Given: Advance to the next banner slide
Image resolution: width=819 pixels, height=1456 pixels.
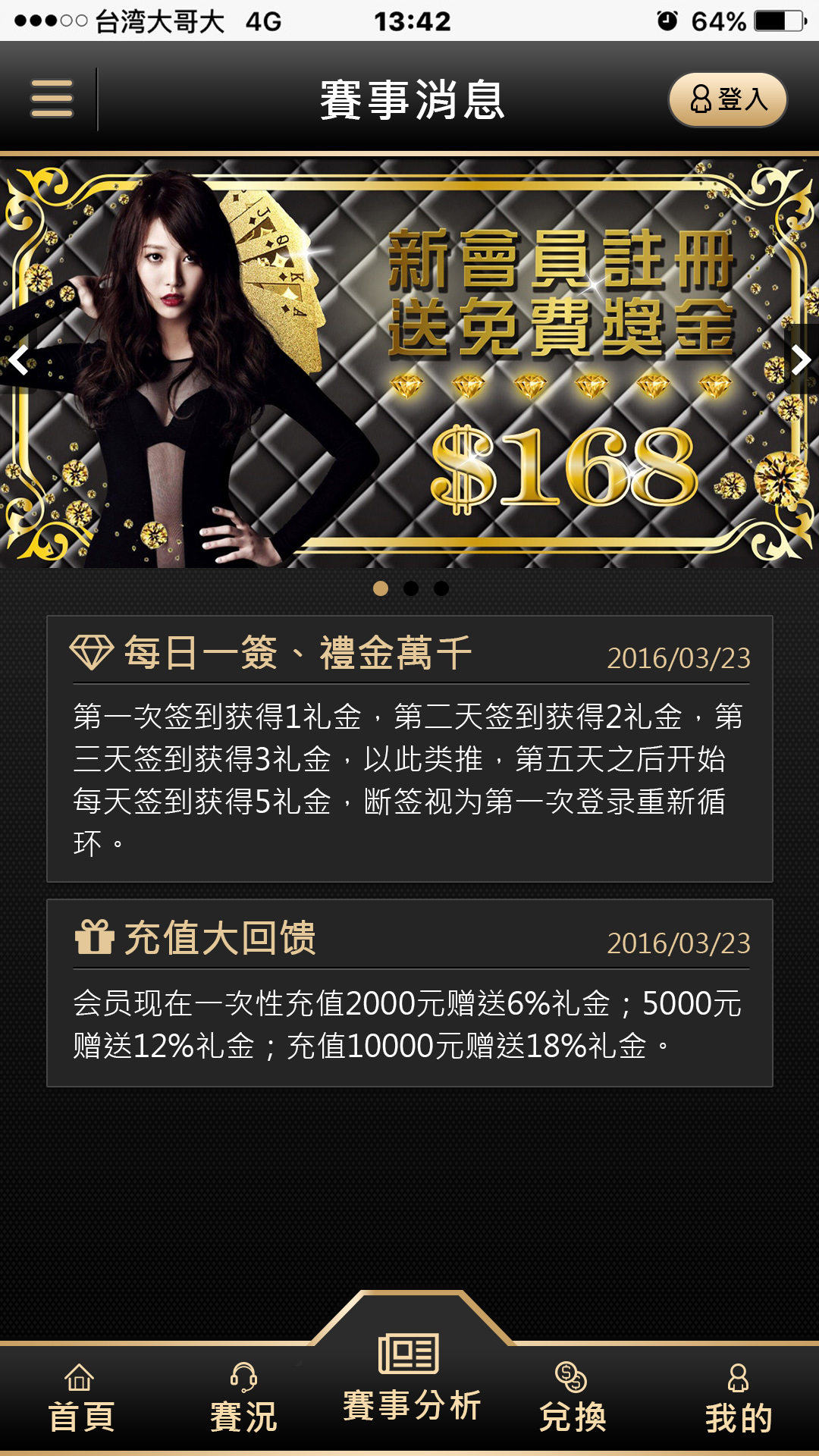Looking at the screenshot, I should pyautogui.click(x=801, y=360).
